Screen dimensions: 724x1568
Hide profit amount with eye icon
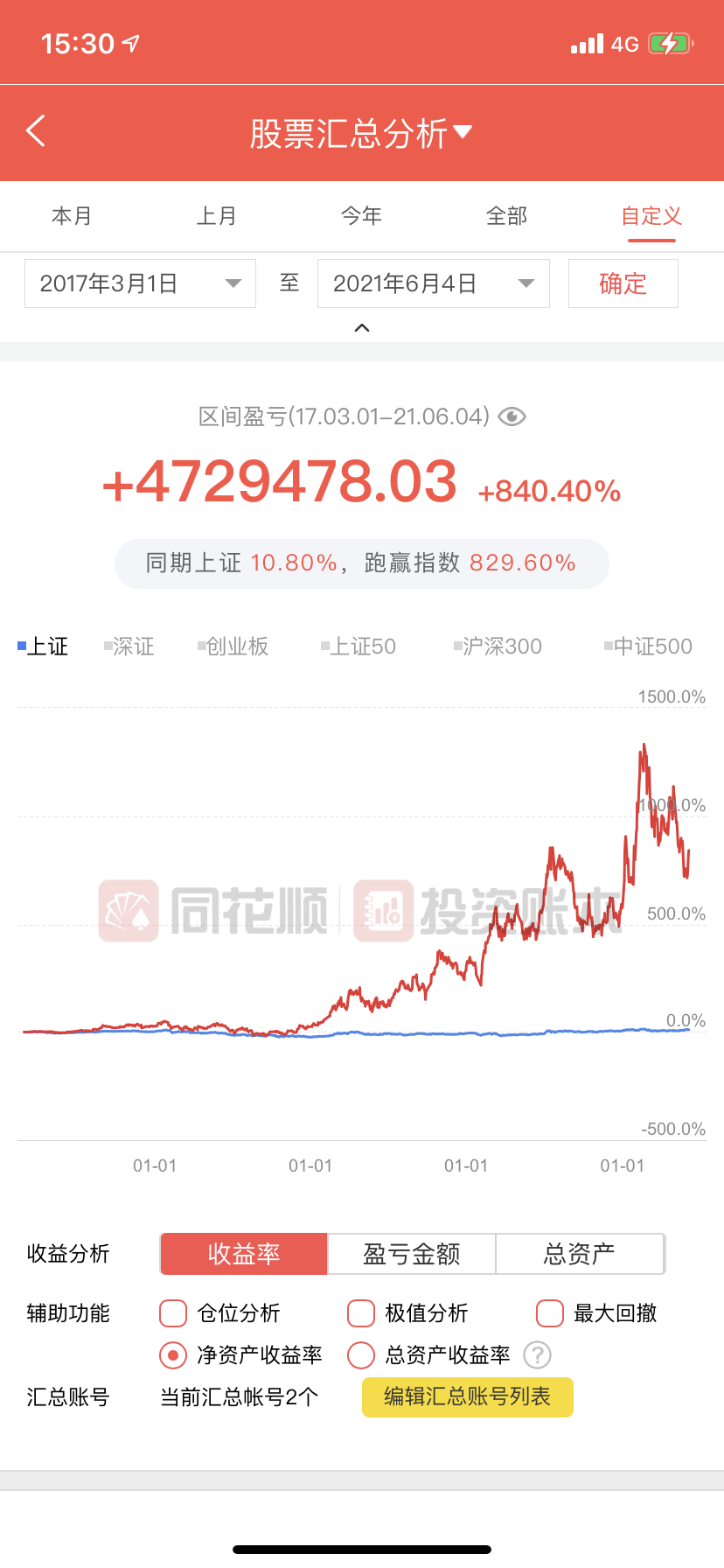coord(512,416)
